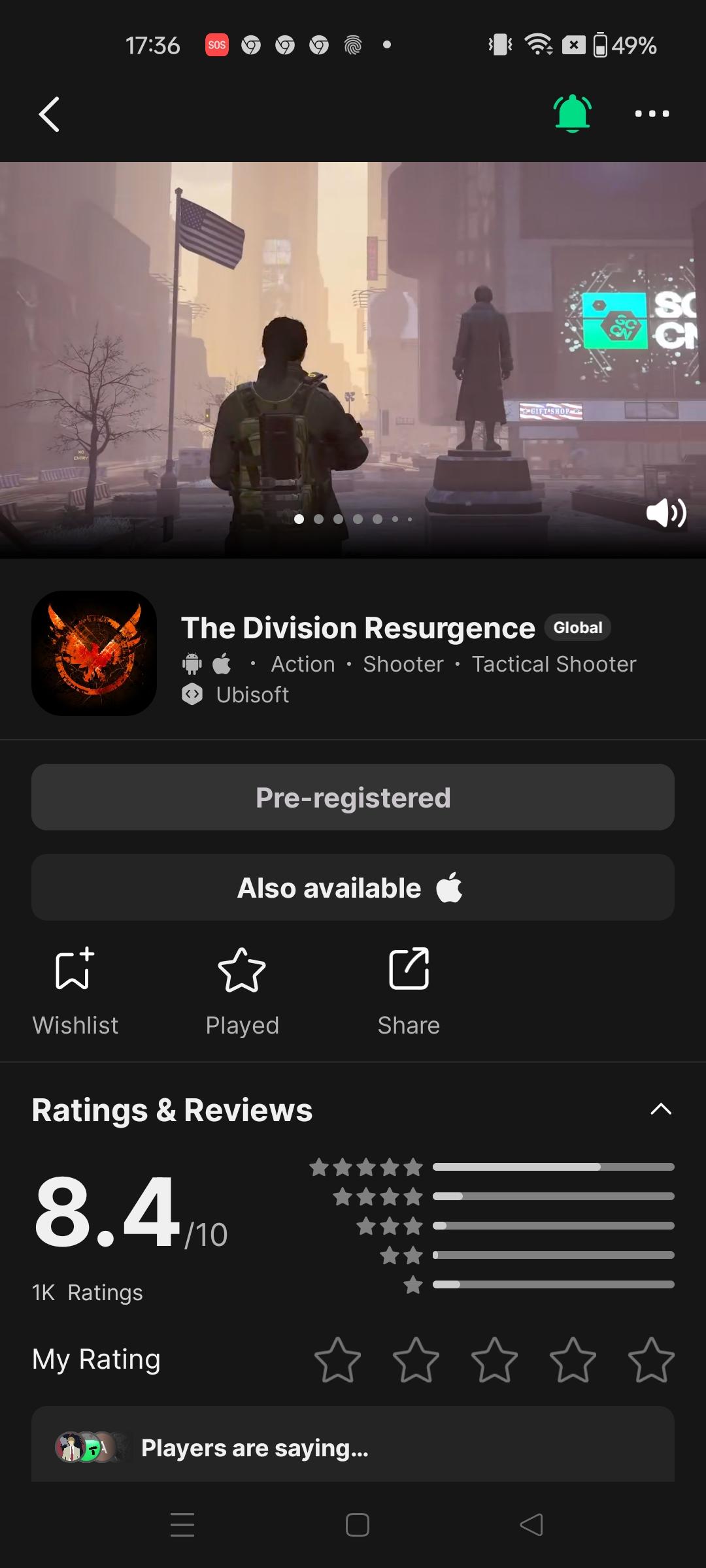Open the Also available on Apple option
Screen dimensions: 706x1568
[353, 887]
